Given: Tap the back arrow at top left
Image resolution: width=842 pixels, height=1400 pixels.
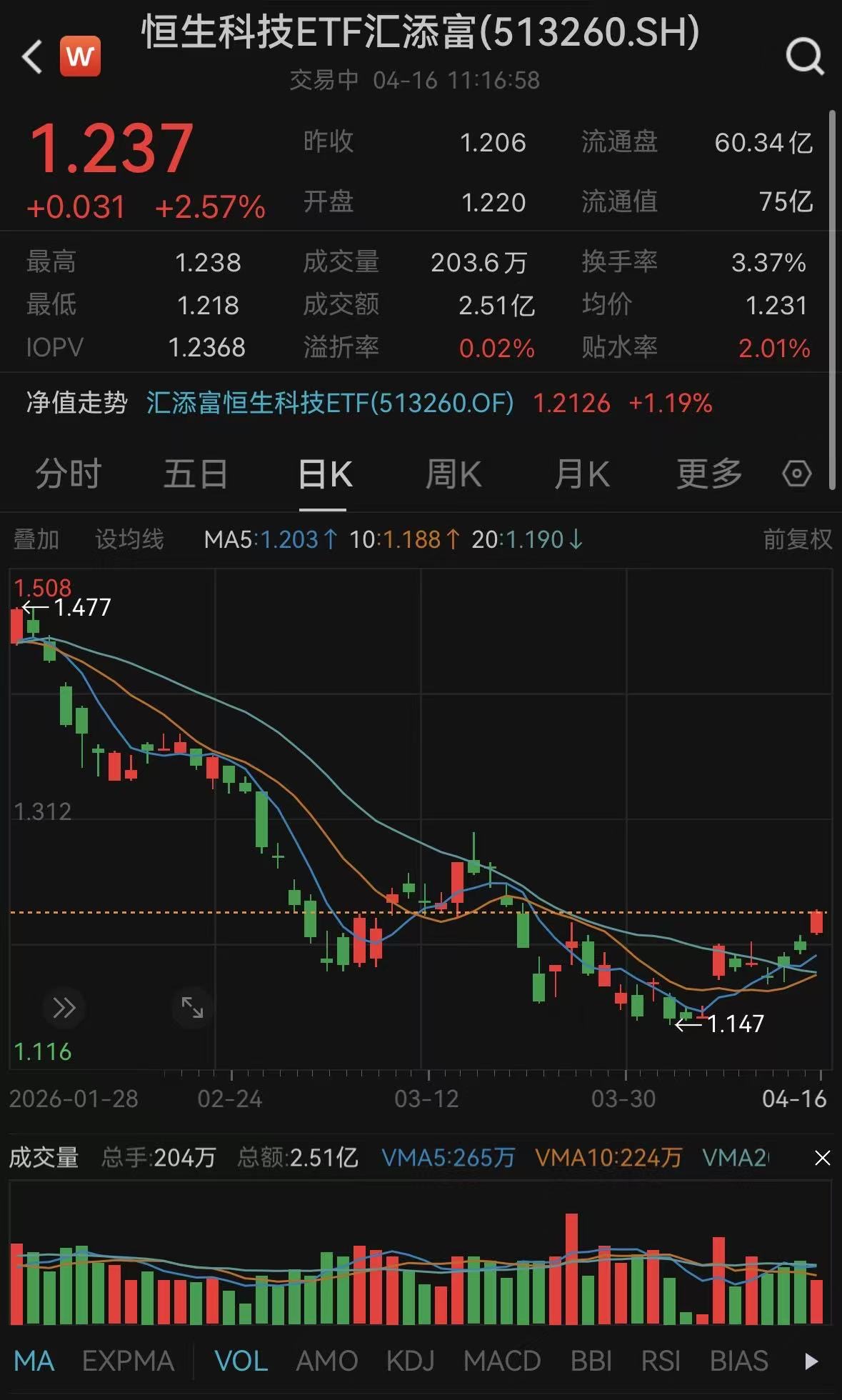Looking at the screenshot, I should [x=31, y=56].
